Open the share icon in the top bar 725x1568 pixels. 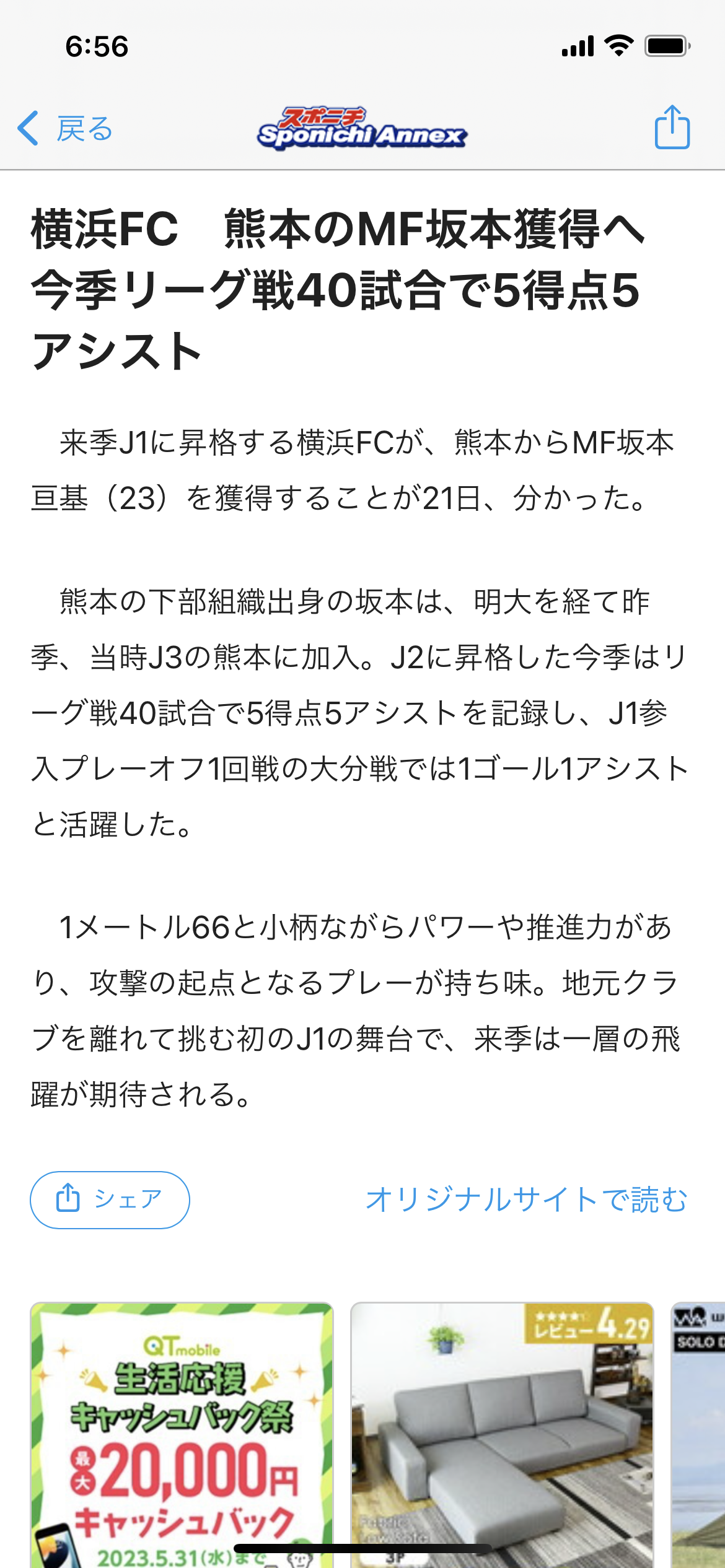click(672, 127)
